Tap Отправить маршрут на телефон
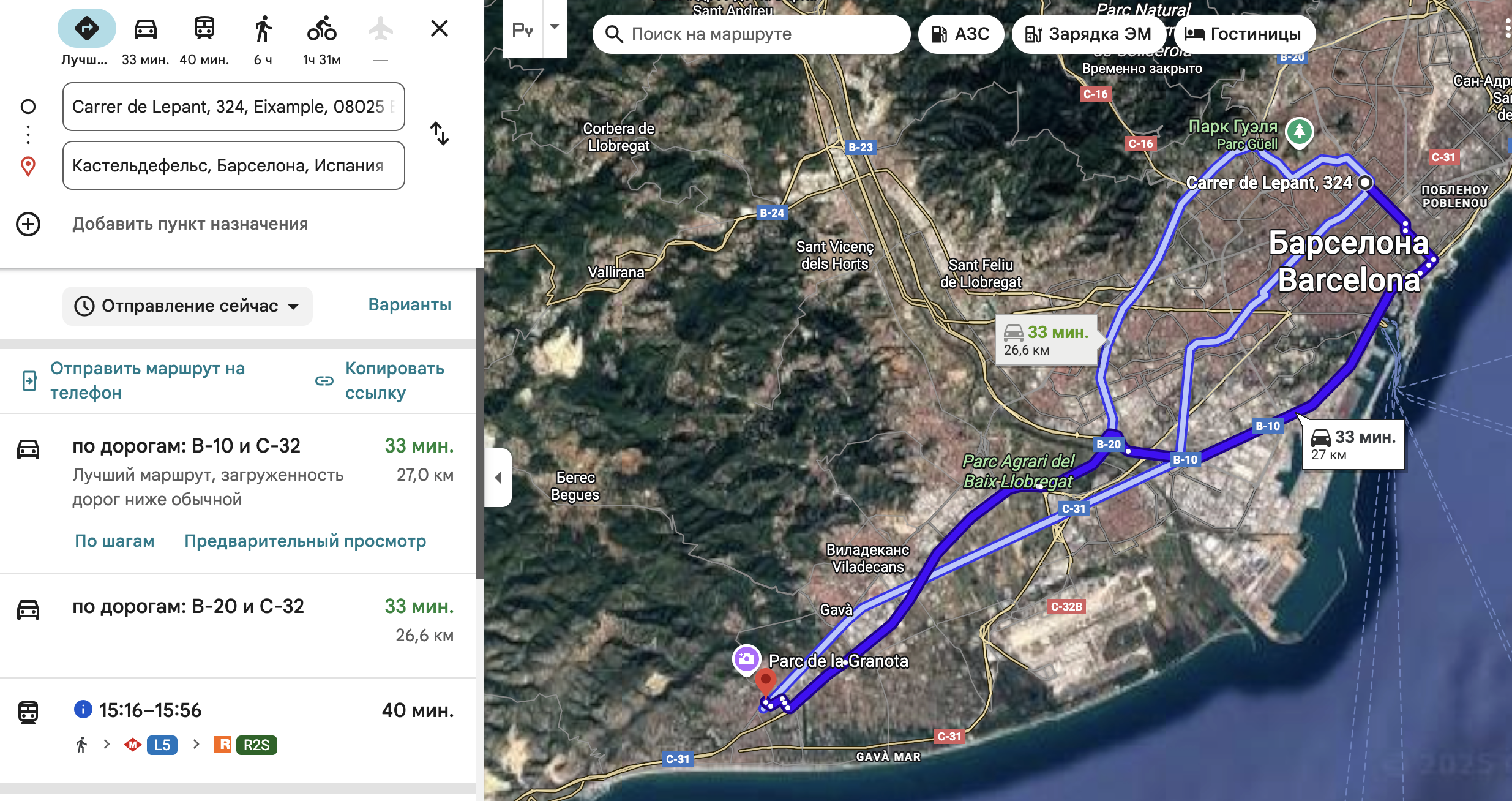 click(x=147, y=380)
